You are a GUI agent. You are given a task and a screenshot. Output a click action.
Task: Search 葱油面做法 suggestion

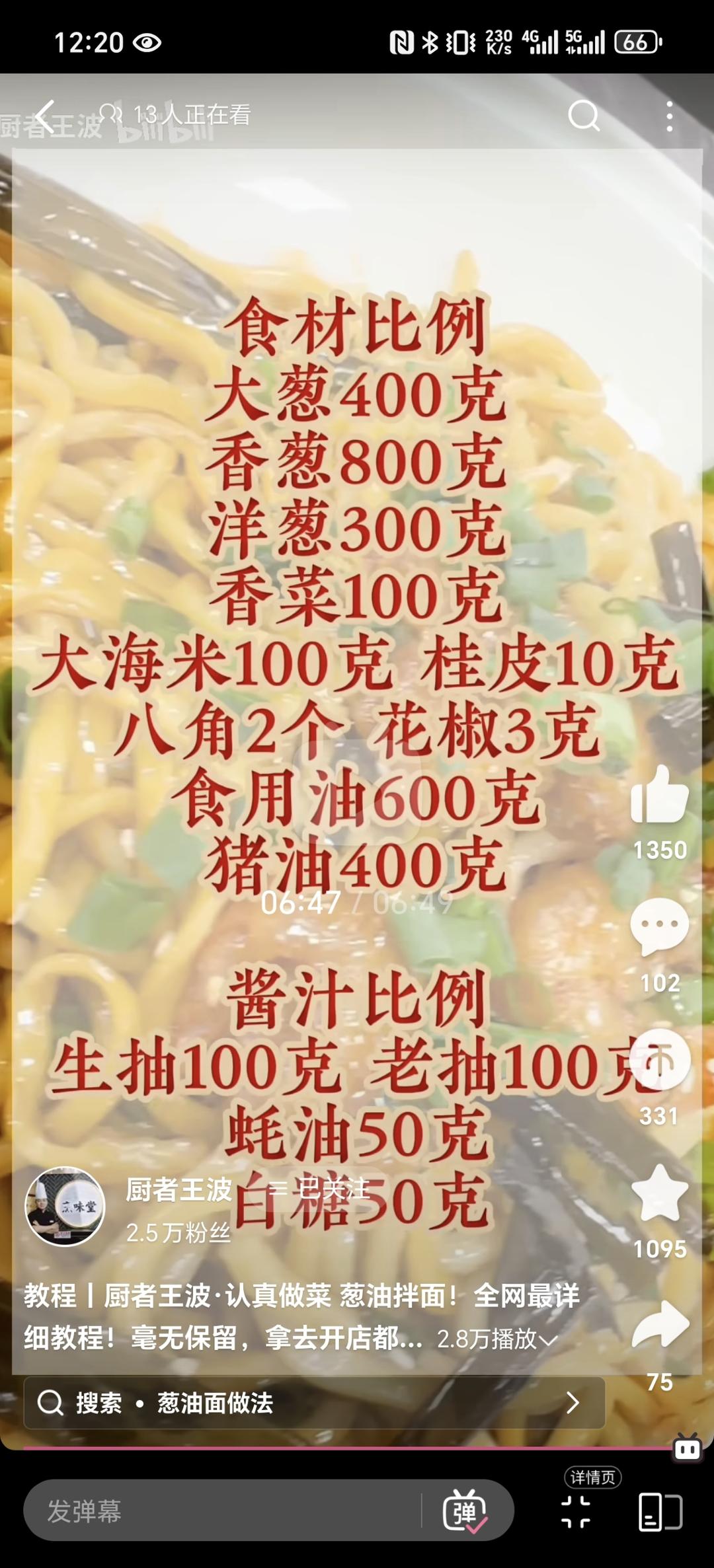(314, 1402)
